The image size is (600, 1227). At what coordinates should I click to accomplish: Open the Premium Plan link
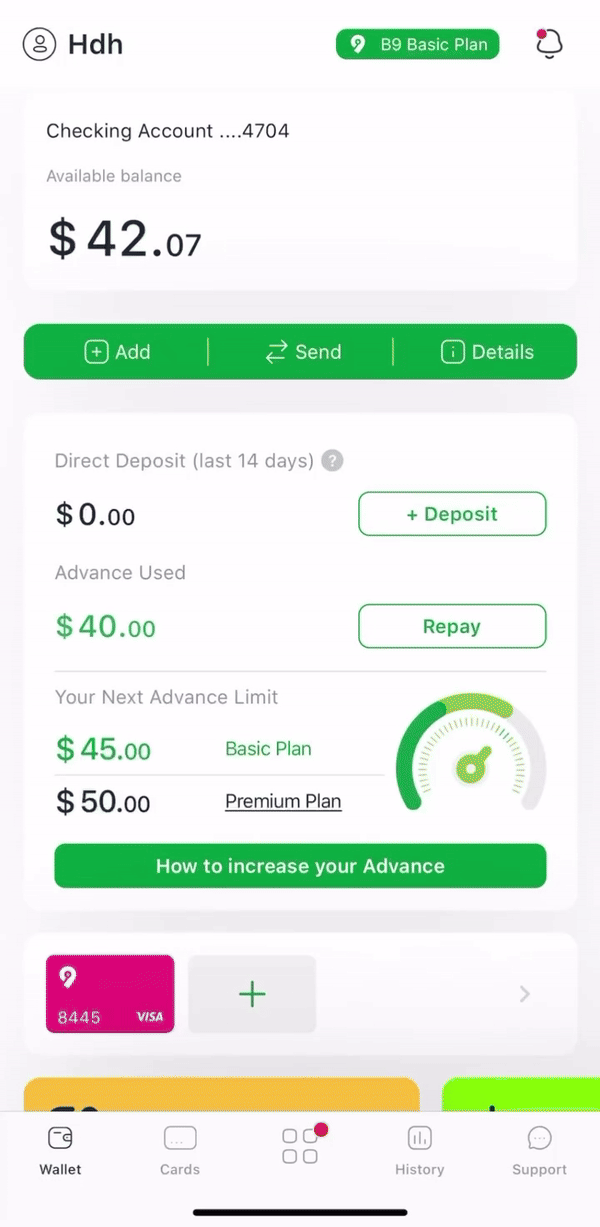click(x=283, y=801)
